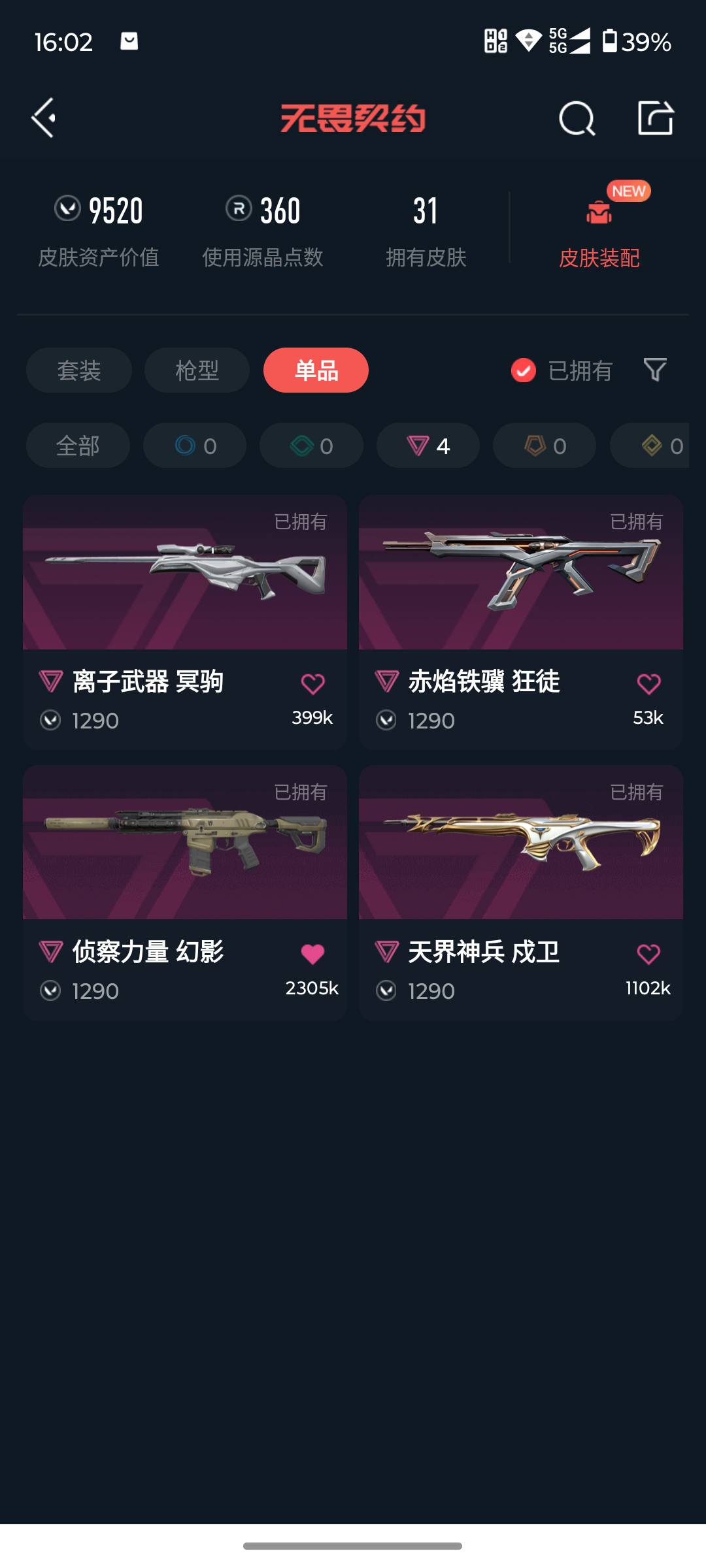
Task: Switch to the 枪型 tab
Action: tap(195, 370)
